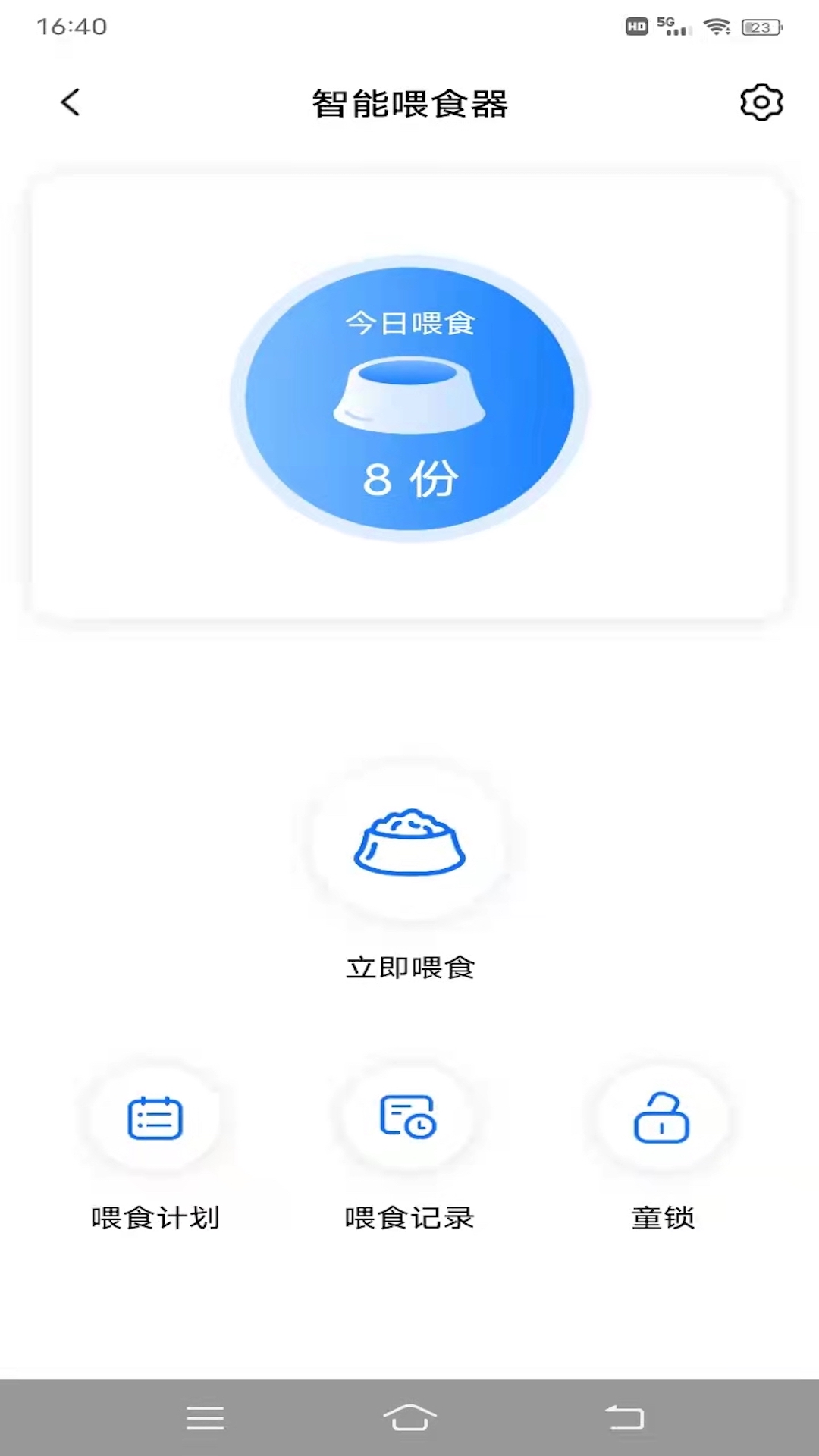
Task: Tap the back arrow to exit feeder page
Action: (70, 102)
